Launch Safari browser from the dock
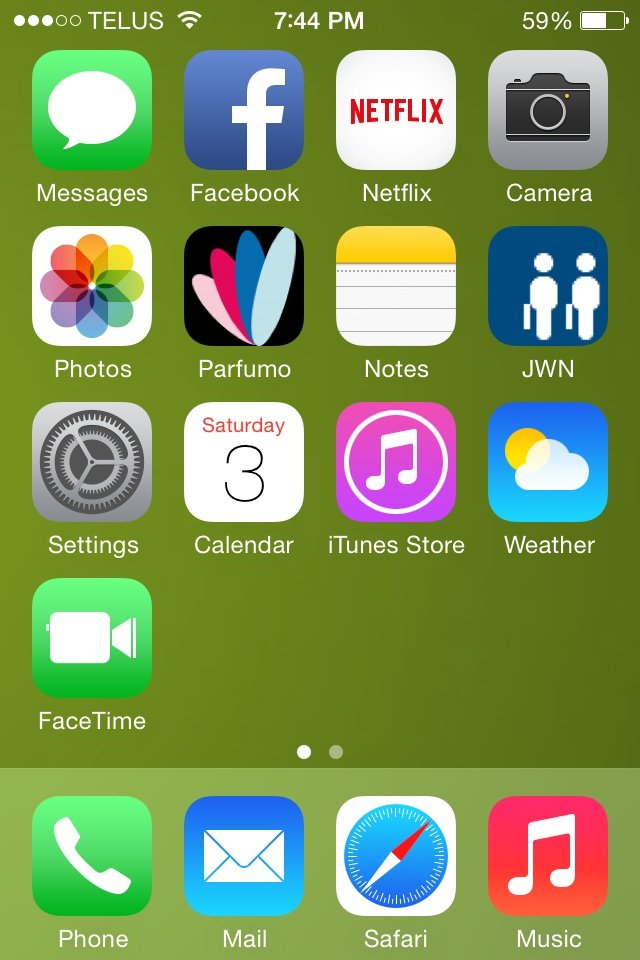 (396, 856)
